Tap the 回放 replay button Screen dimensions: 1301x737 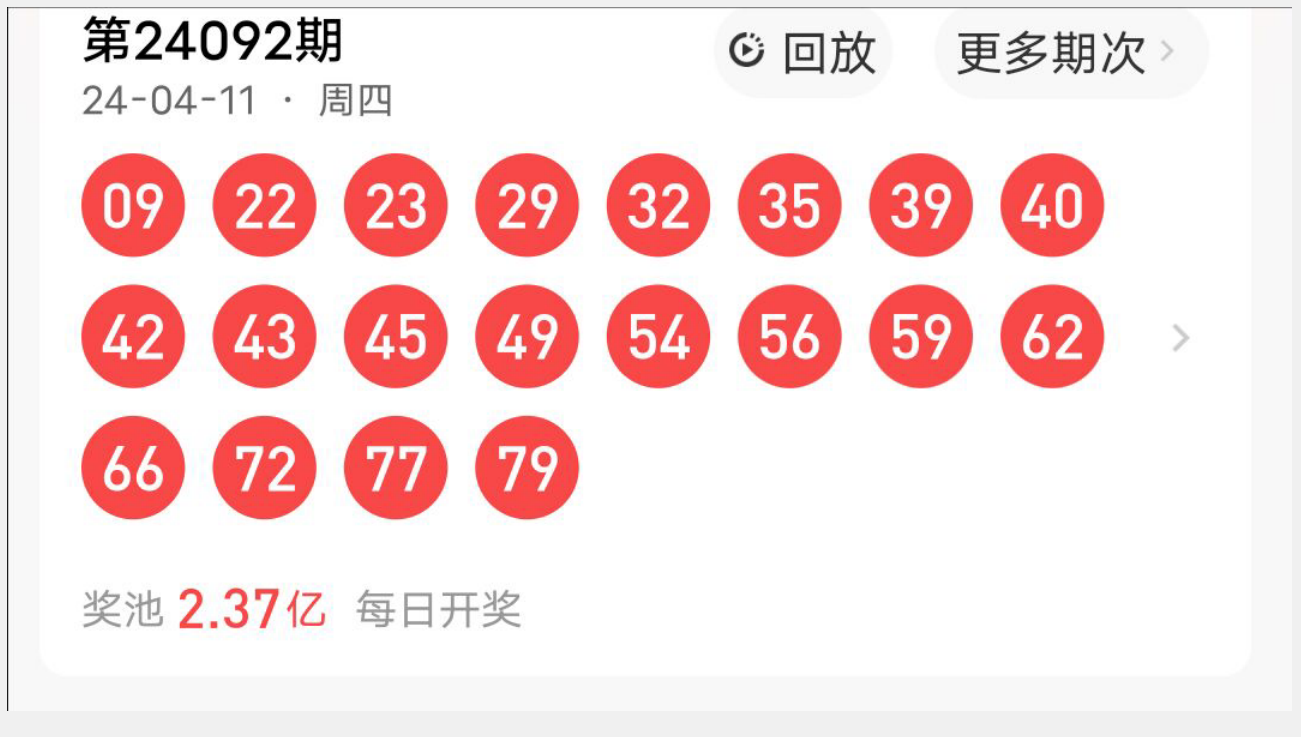pyautogui.click(x=803, y=52)
